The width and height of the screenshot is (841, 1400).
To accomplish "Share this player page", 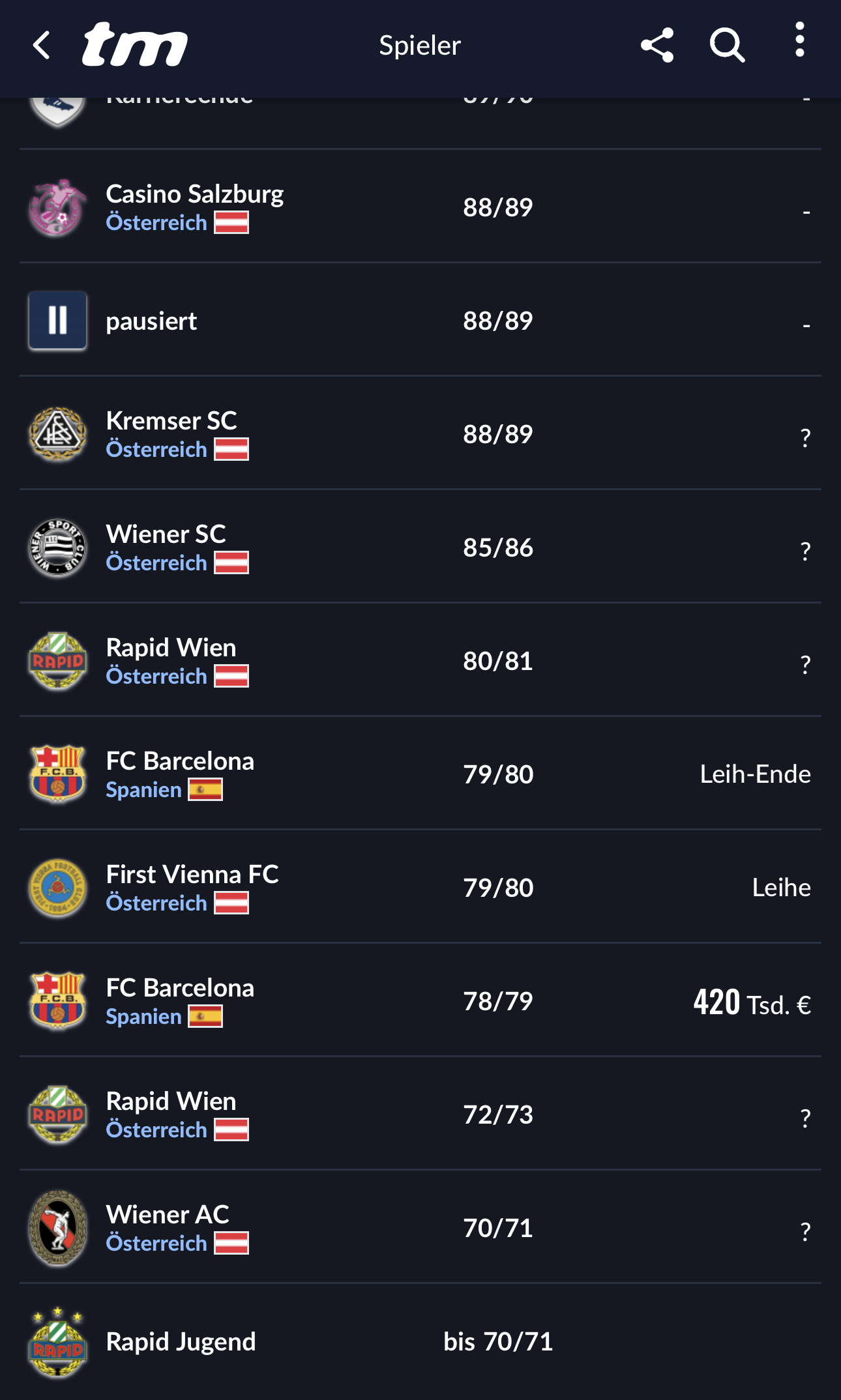I will point(657,45).
